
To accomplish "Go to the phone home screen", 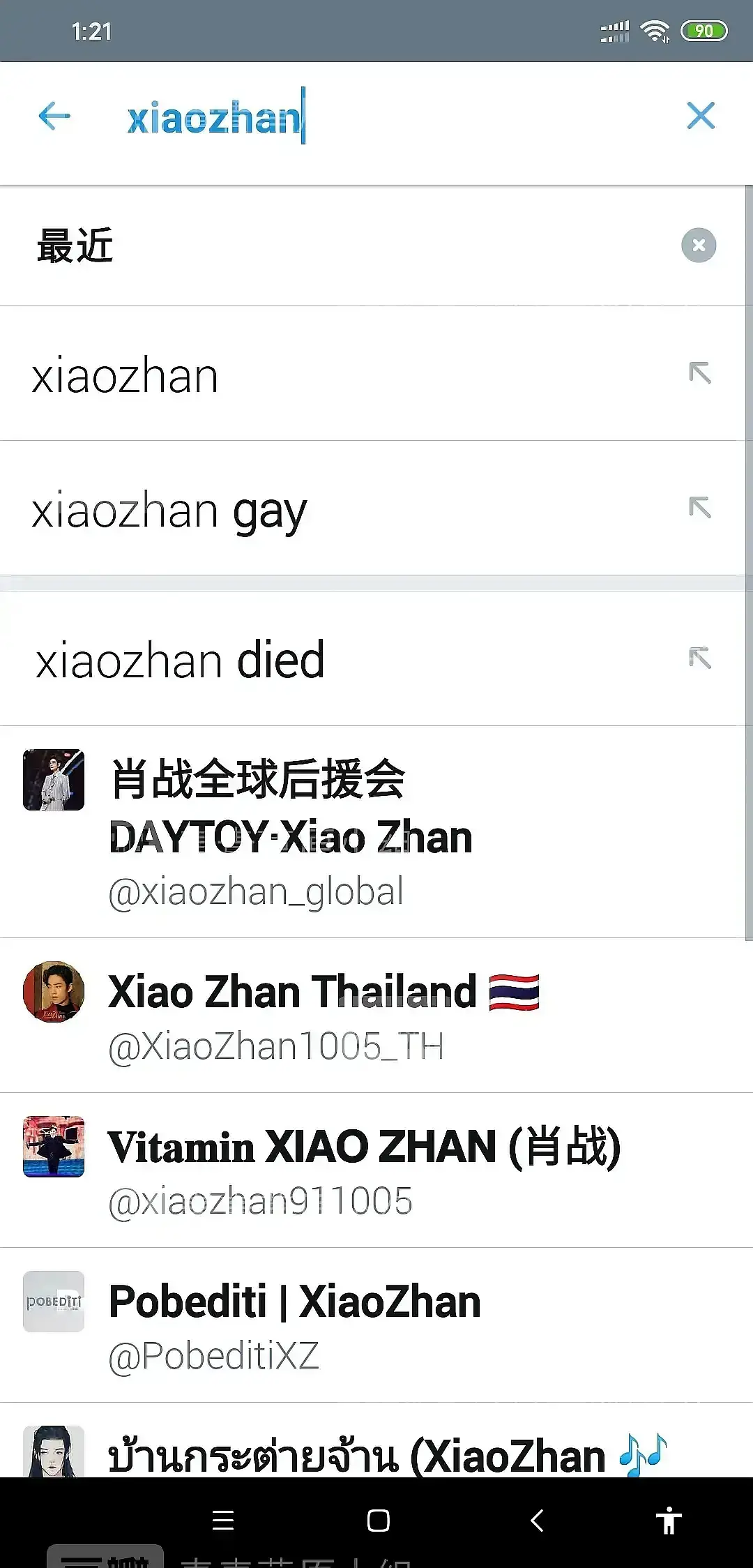I will tap(378, 1520).
